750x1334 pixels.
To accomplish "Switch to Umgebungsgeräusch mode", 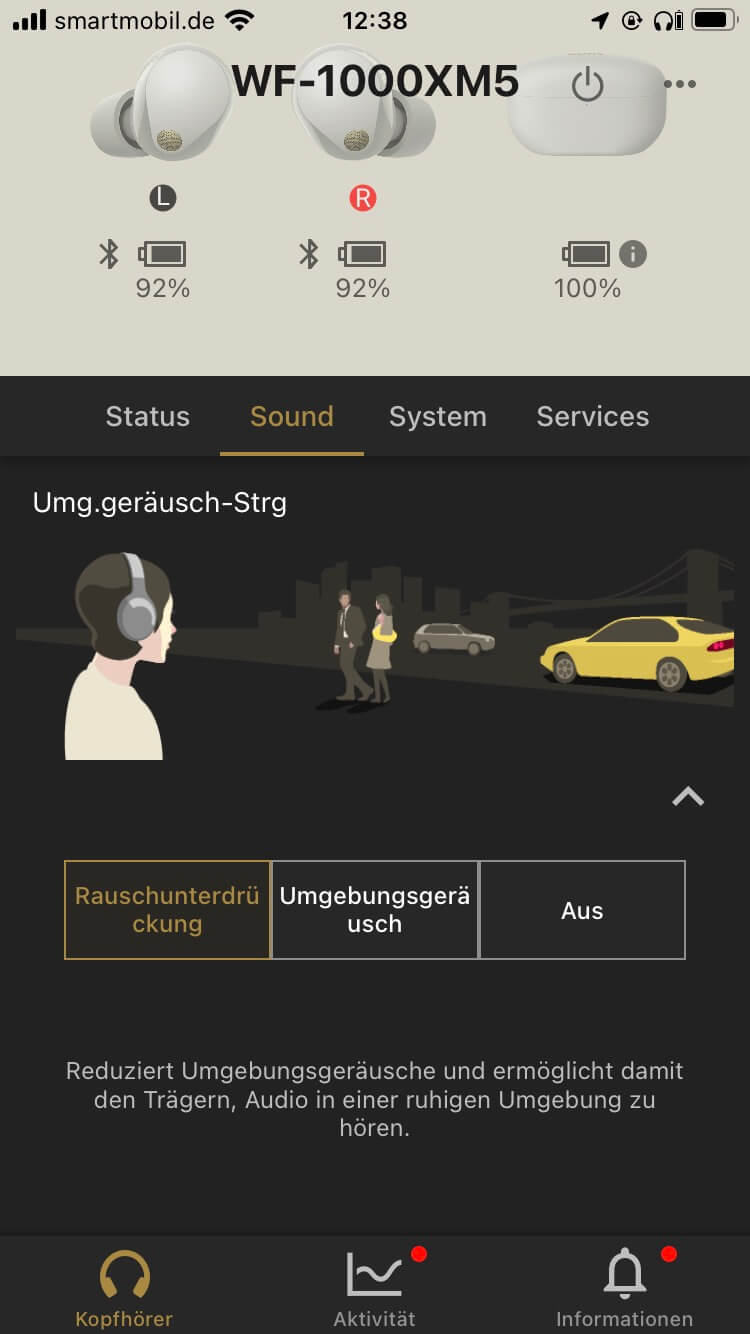I will click(375, 910).
